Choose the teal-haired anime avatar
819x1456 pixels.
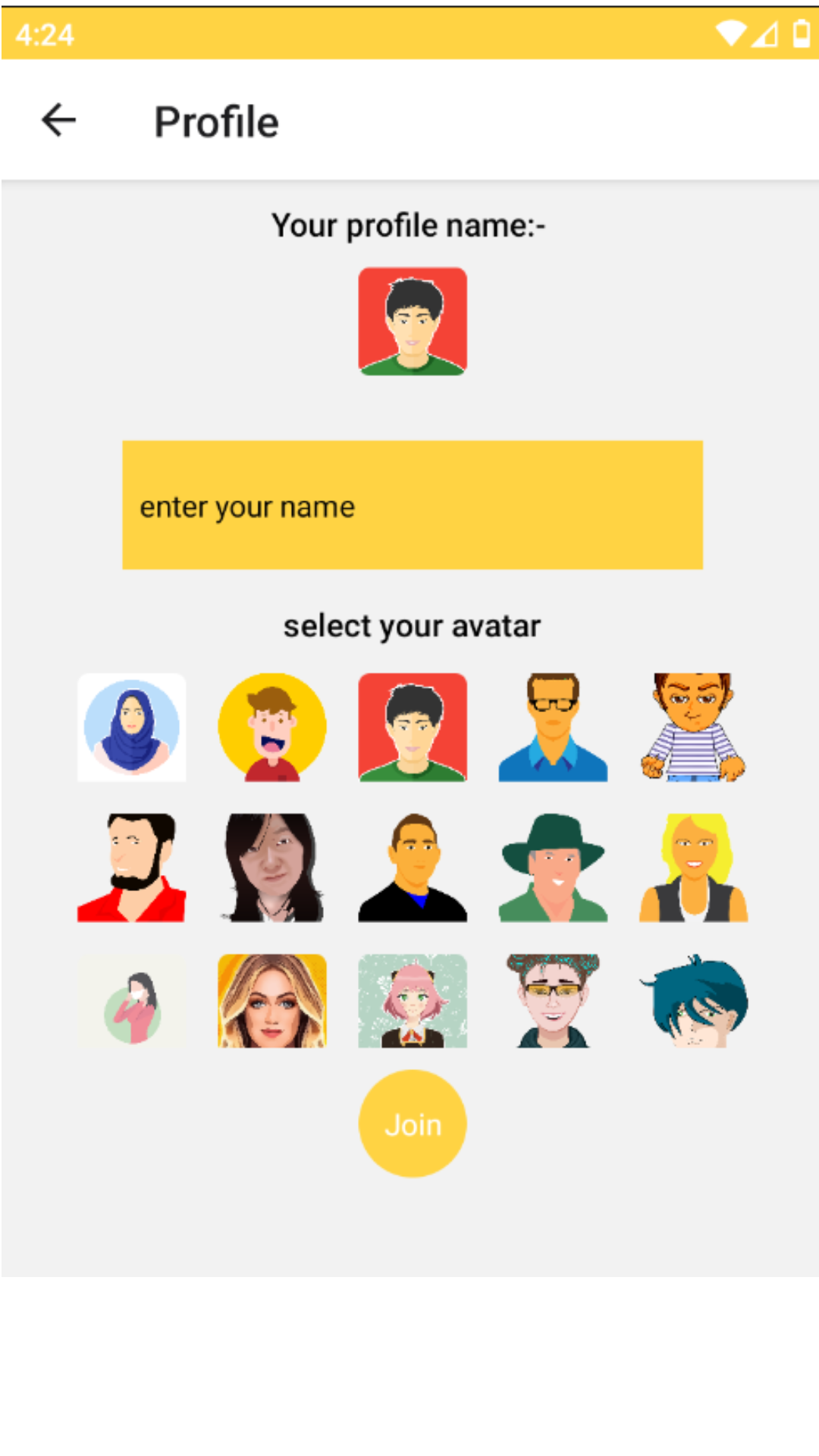tap(693, 1001)
